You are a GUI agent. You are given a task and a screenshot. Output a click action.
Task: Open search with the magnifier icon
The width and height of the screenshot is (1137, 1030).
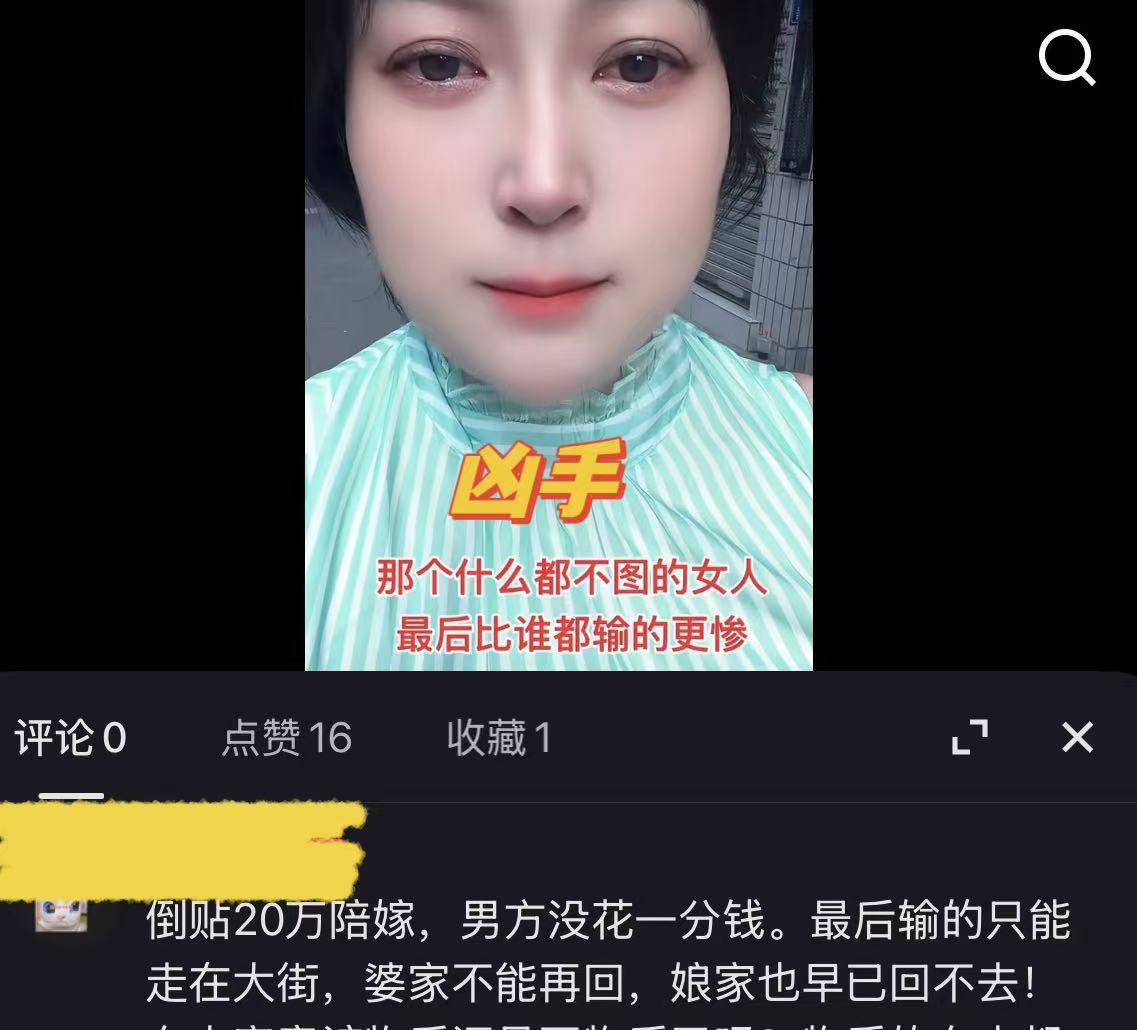[1066, 58]
